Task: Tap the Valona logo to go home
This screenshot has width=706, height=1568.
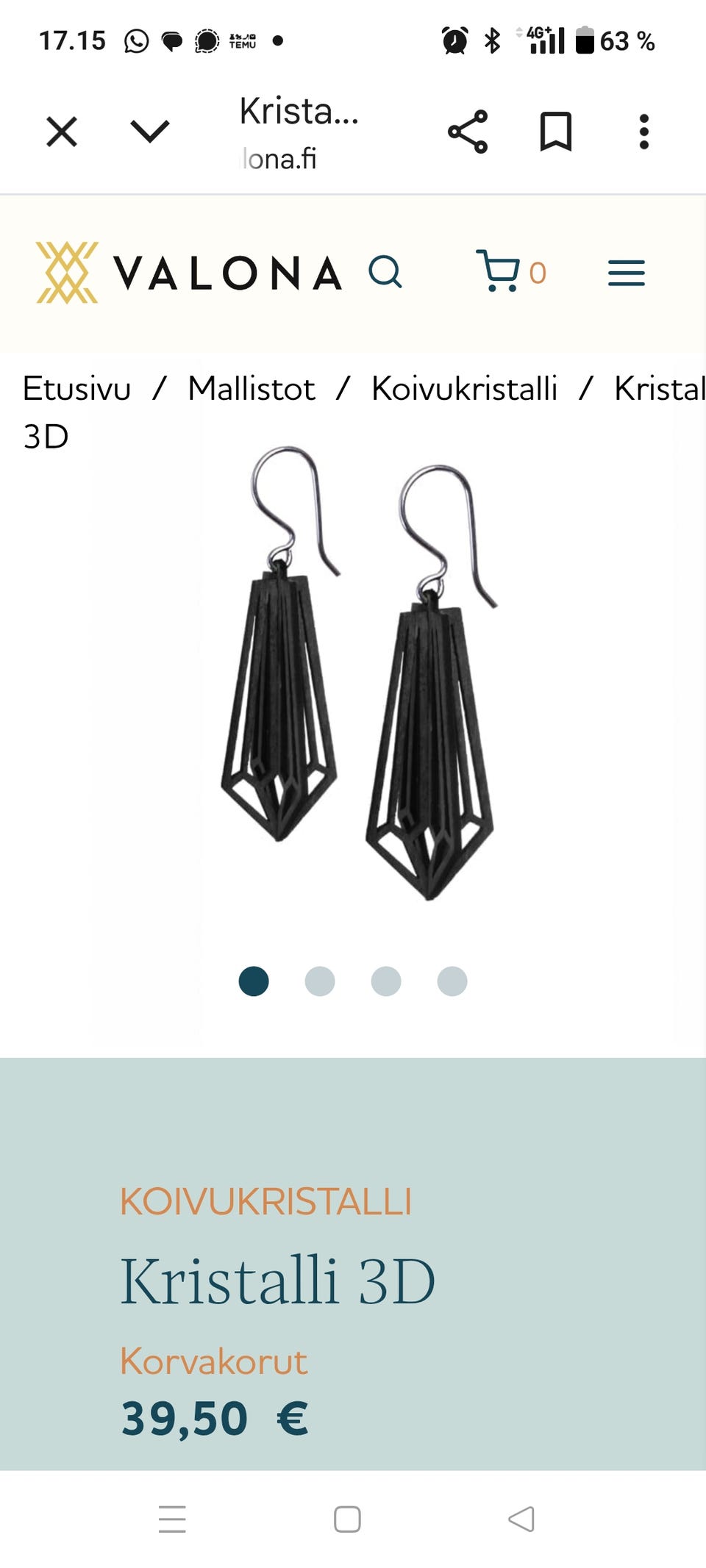Action: click(x=188, y=273)
